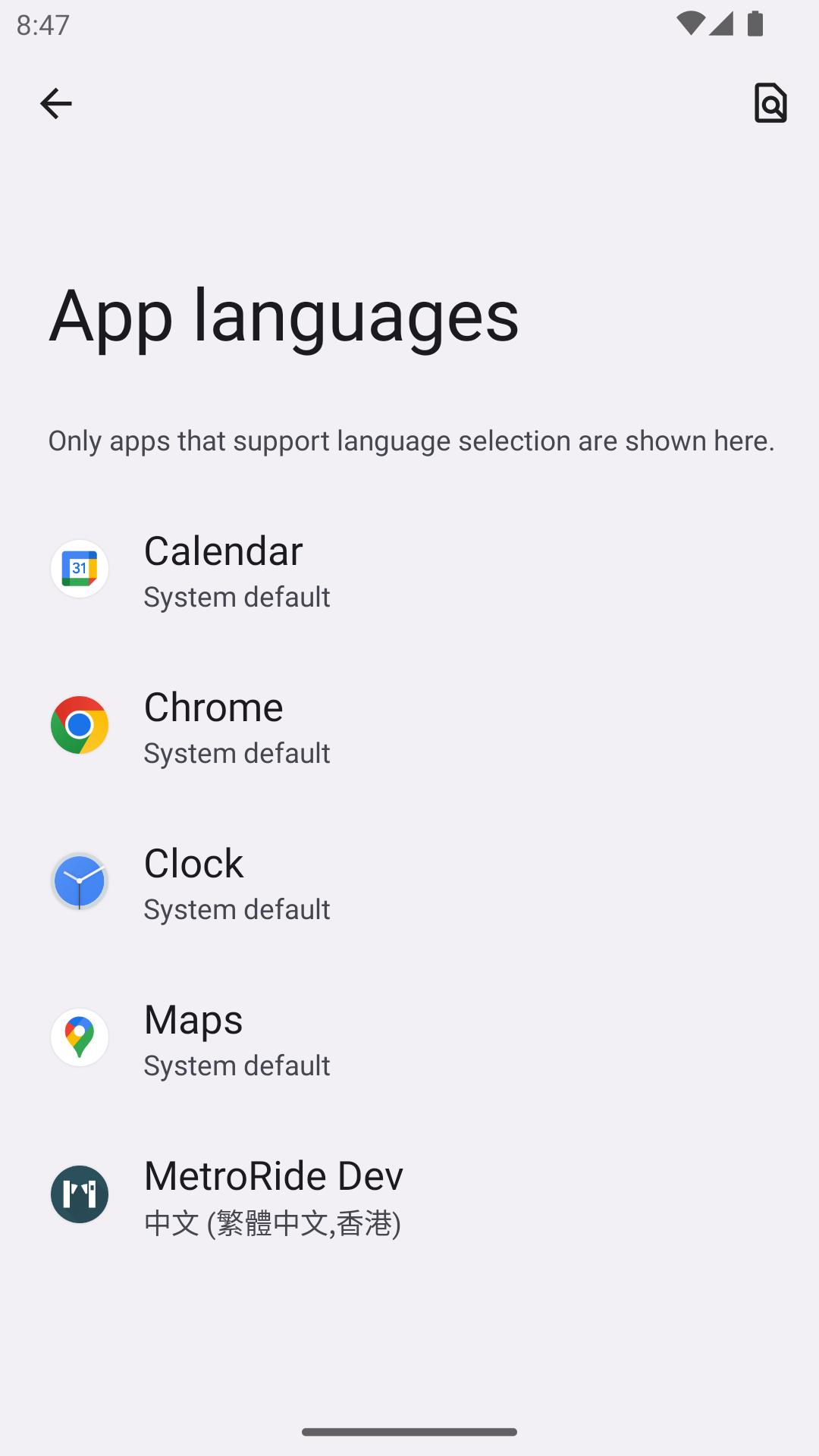This screenshot has height=1456, width=819.
Task: Select the Chrome app icon
Action: (x=79, y=725)
